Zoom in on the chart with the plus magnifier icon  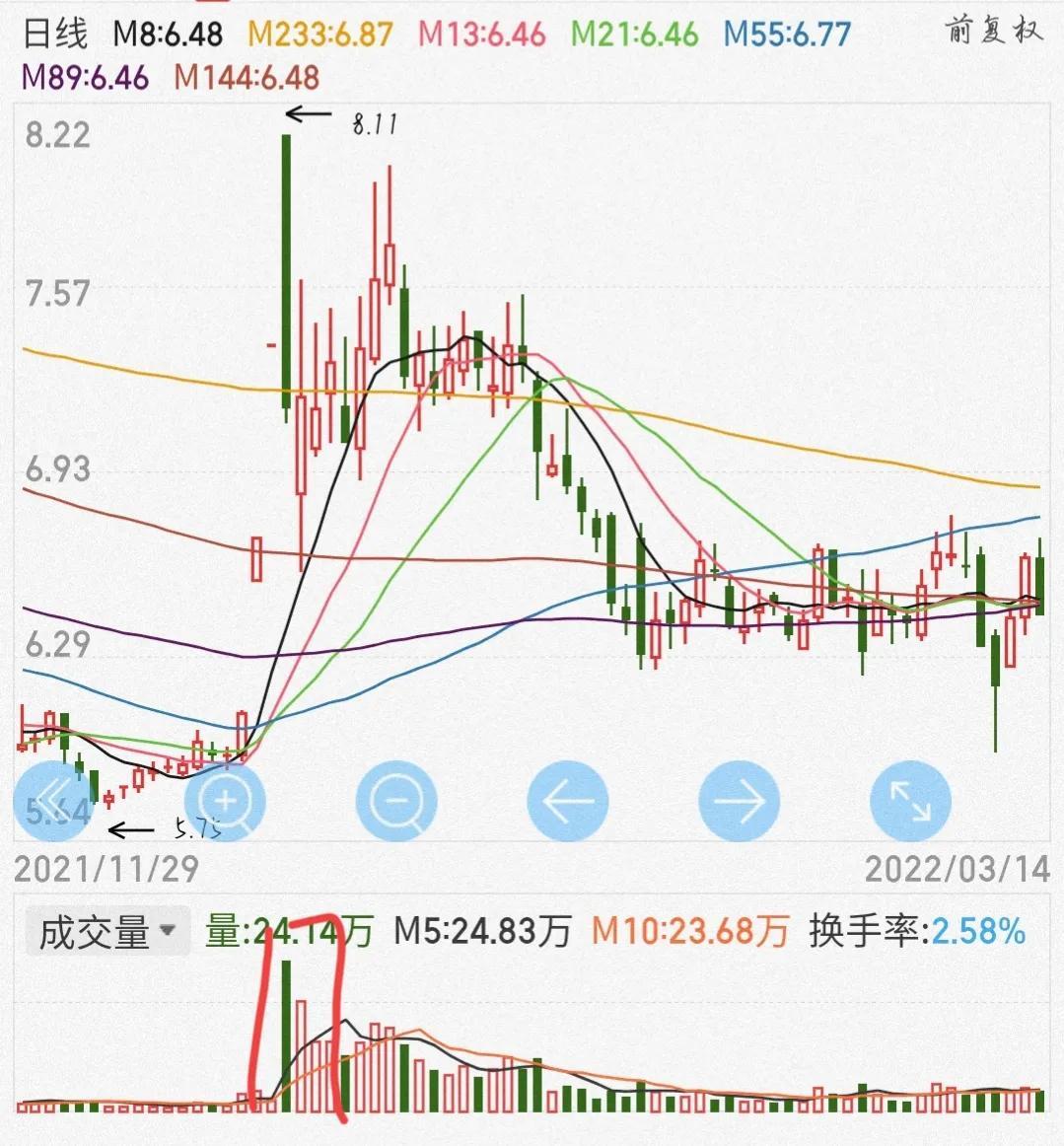[x=225, y=802]
